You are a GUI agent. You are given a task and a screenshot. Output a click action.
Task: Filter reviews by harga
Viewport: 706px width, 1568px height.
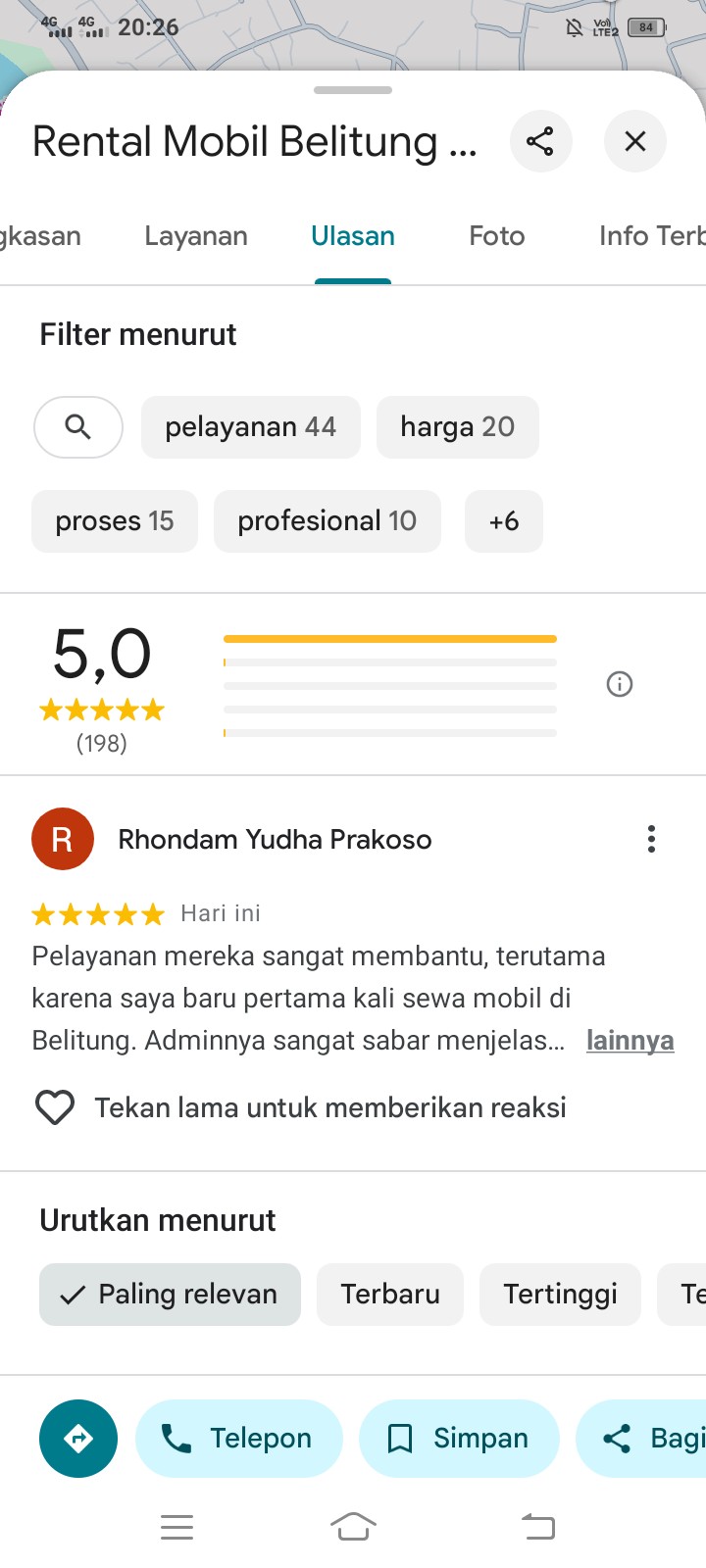(458, 427)
